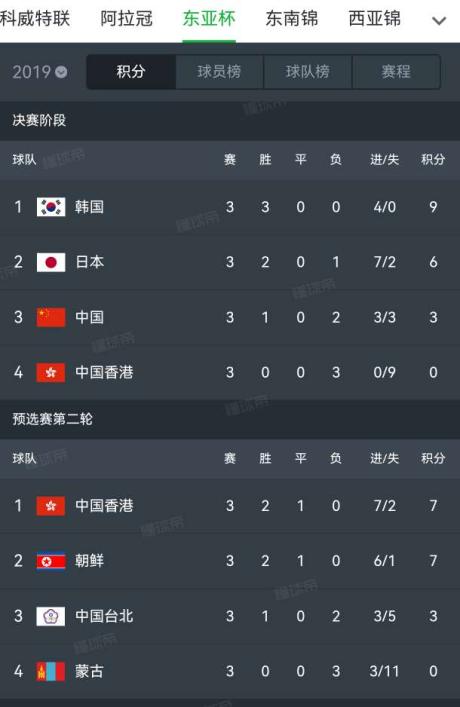Open the 蒙古 team row

tap(230, 671)
